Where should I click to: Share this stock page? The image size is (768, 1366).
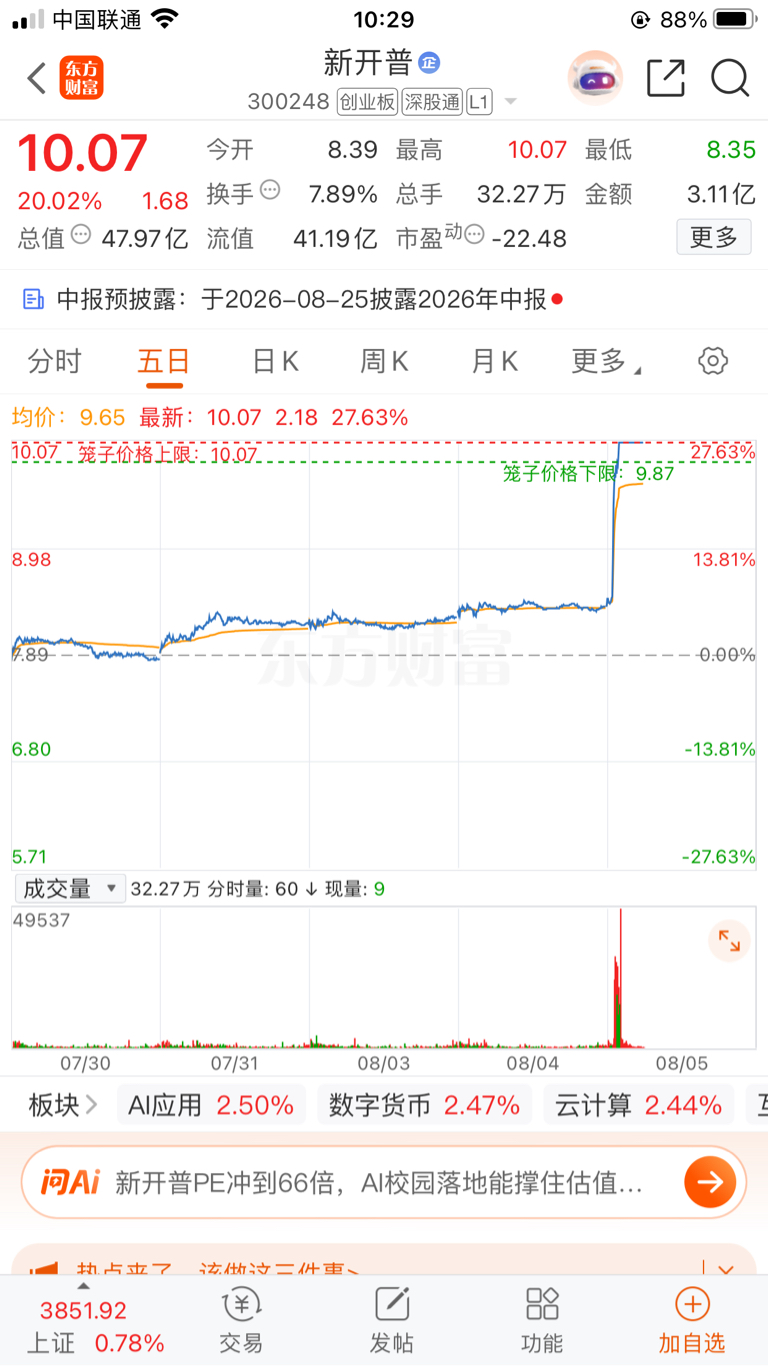666,77
